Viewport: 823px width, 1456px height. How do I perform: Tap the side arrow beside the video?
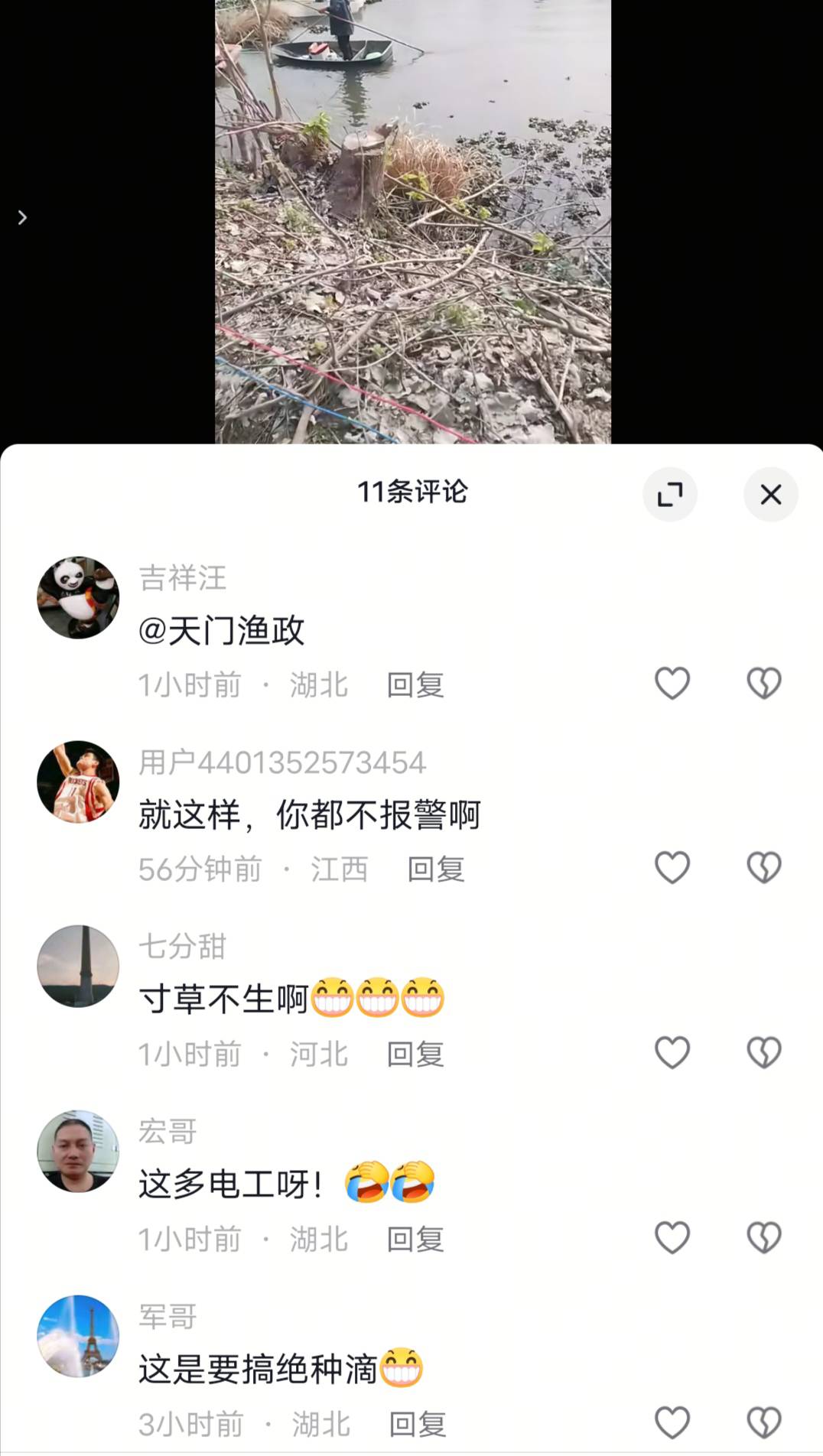tap(22, 218)
